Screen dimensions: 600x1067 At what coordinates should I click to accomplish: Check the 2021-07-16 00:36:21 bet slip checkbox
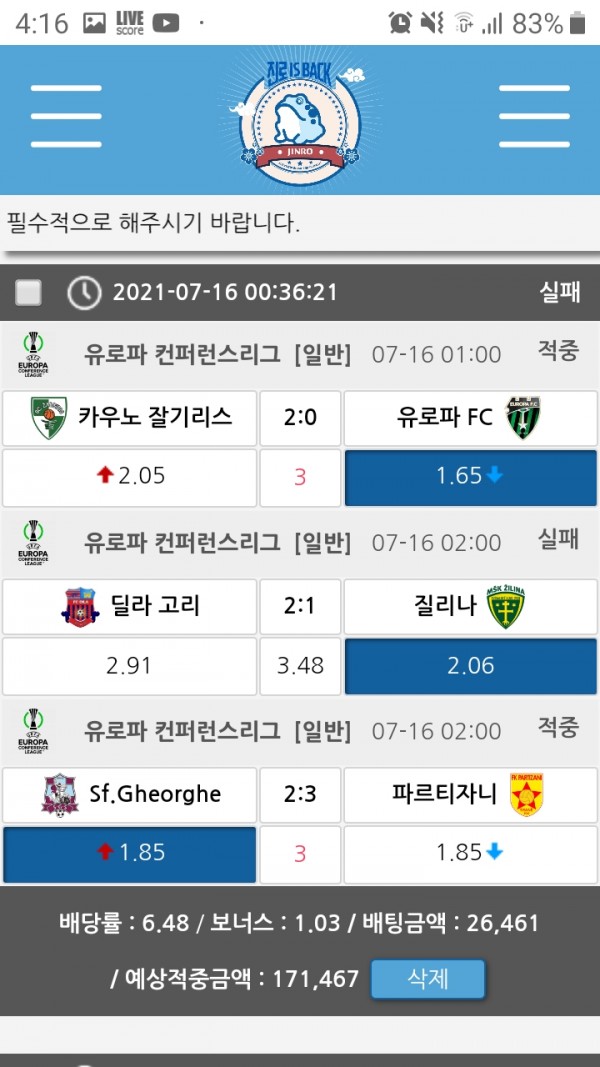point(29,292)
